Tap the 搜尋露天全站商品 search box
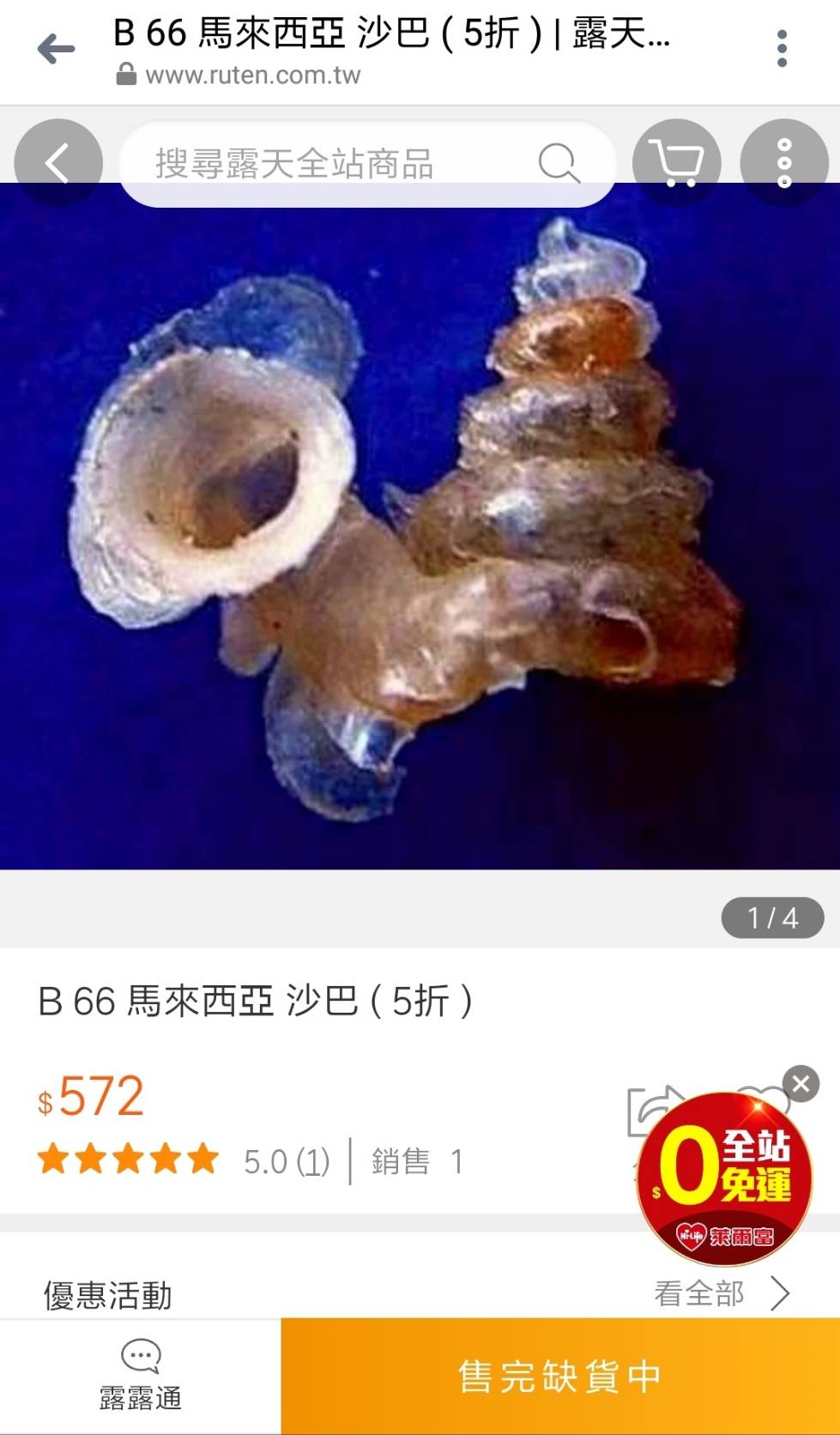The width and height of the screenshot is (840, 1435). [x=343, y=163]
